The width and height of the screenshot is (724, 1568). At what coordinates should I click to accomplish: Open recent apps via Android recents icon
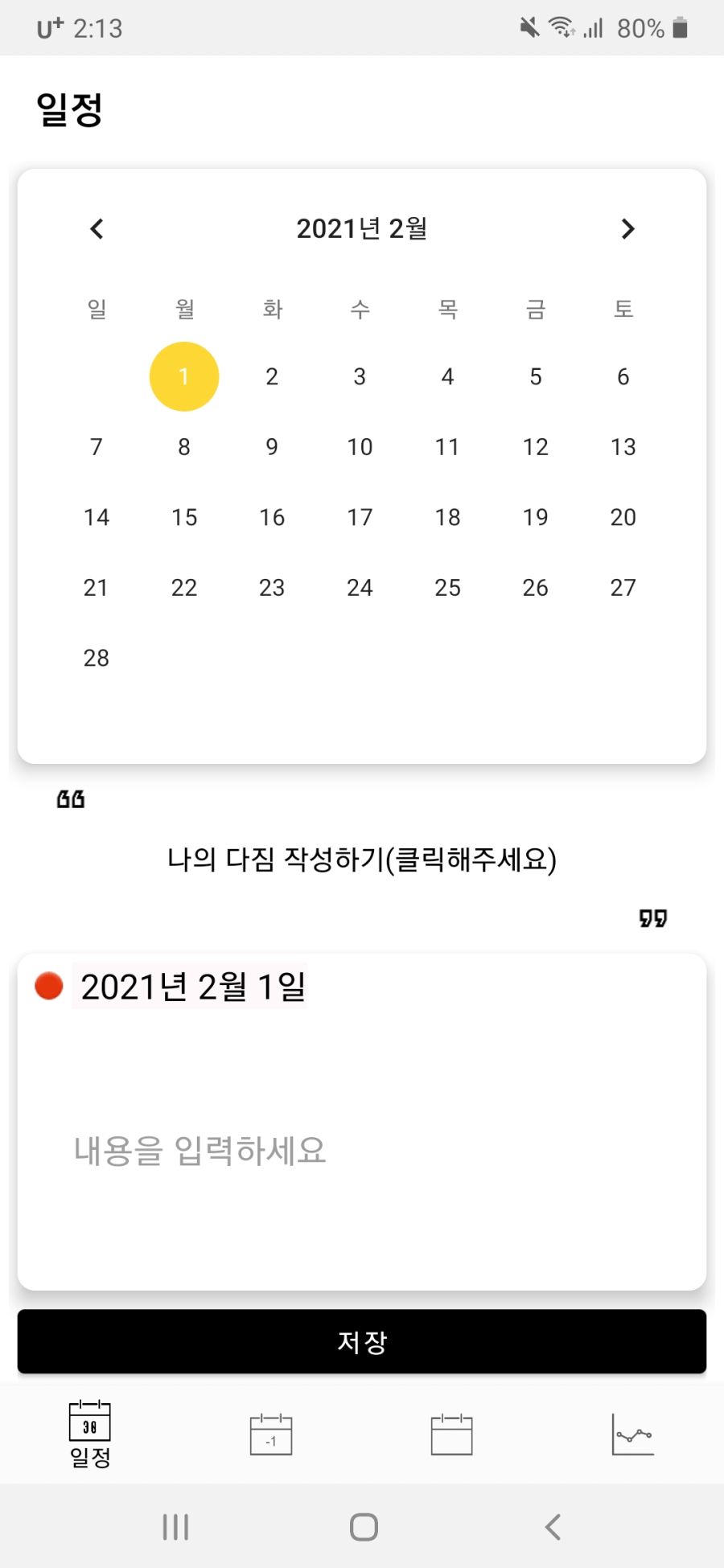click(x=175, y=1526)
